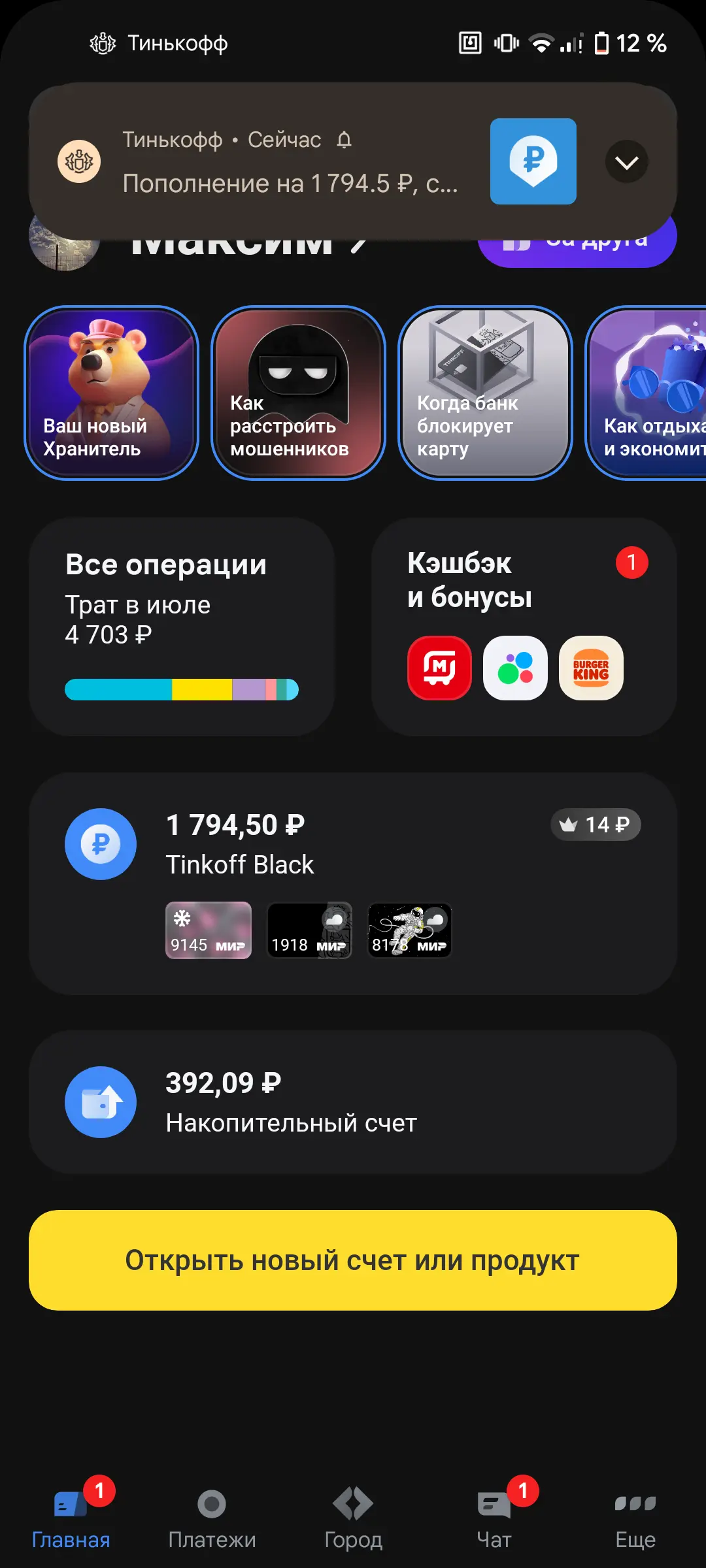View the story 'Когда банк блокирует карту'
The image size is (706, 1568).
click(x=485, y=393)
